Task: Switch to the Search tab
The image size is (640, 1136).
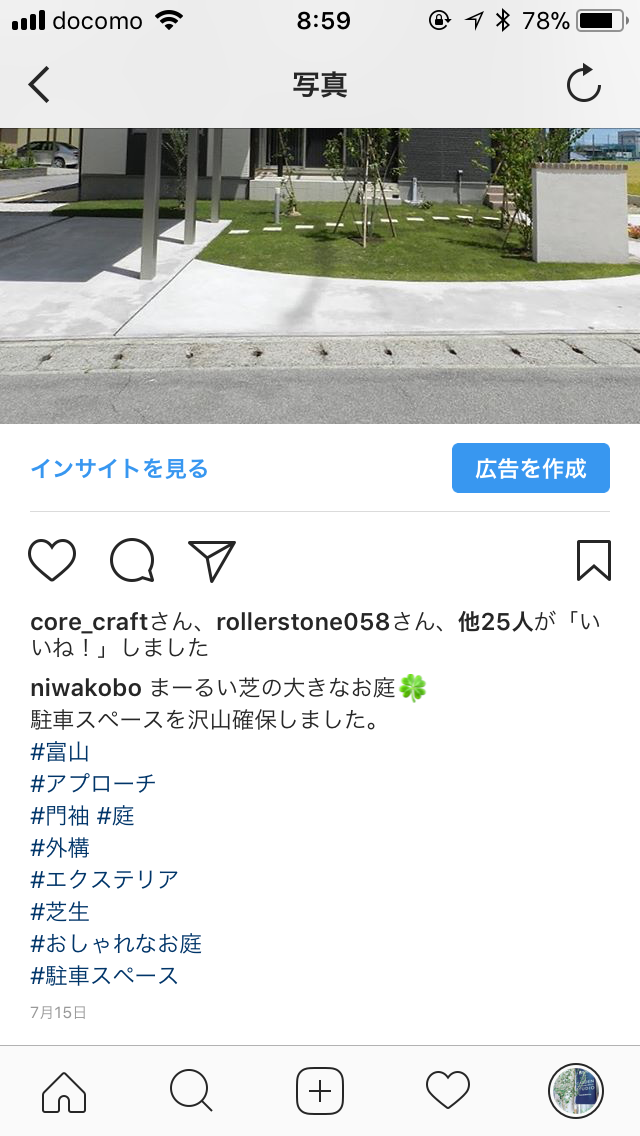Action: (x=191, y=1090)
